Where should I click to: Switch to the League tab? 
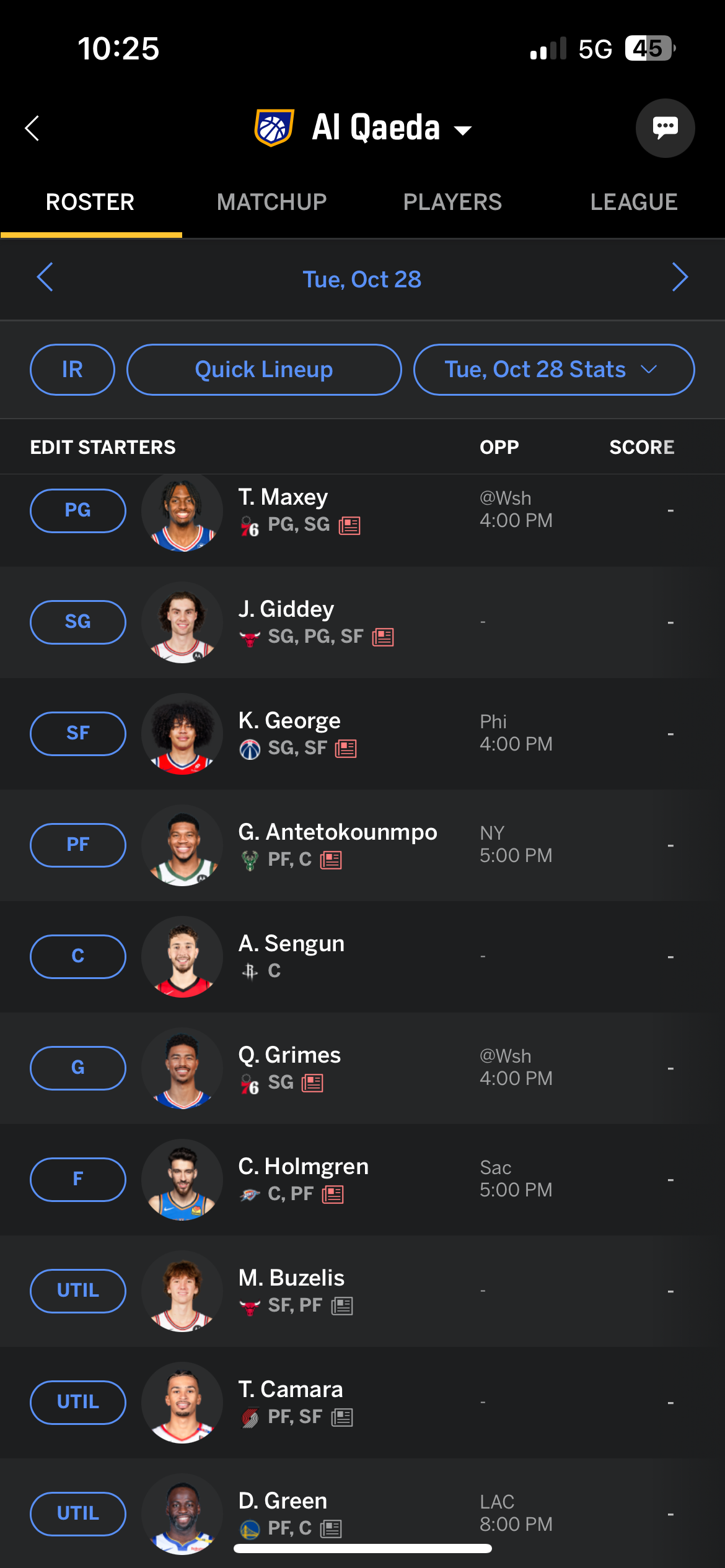point(633,202)
